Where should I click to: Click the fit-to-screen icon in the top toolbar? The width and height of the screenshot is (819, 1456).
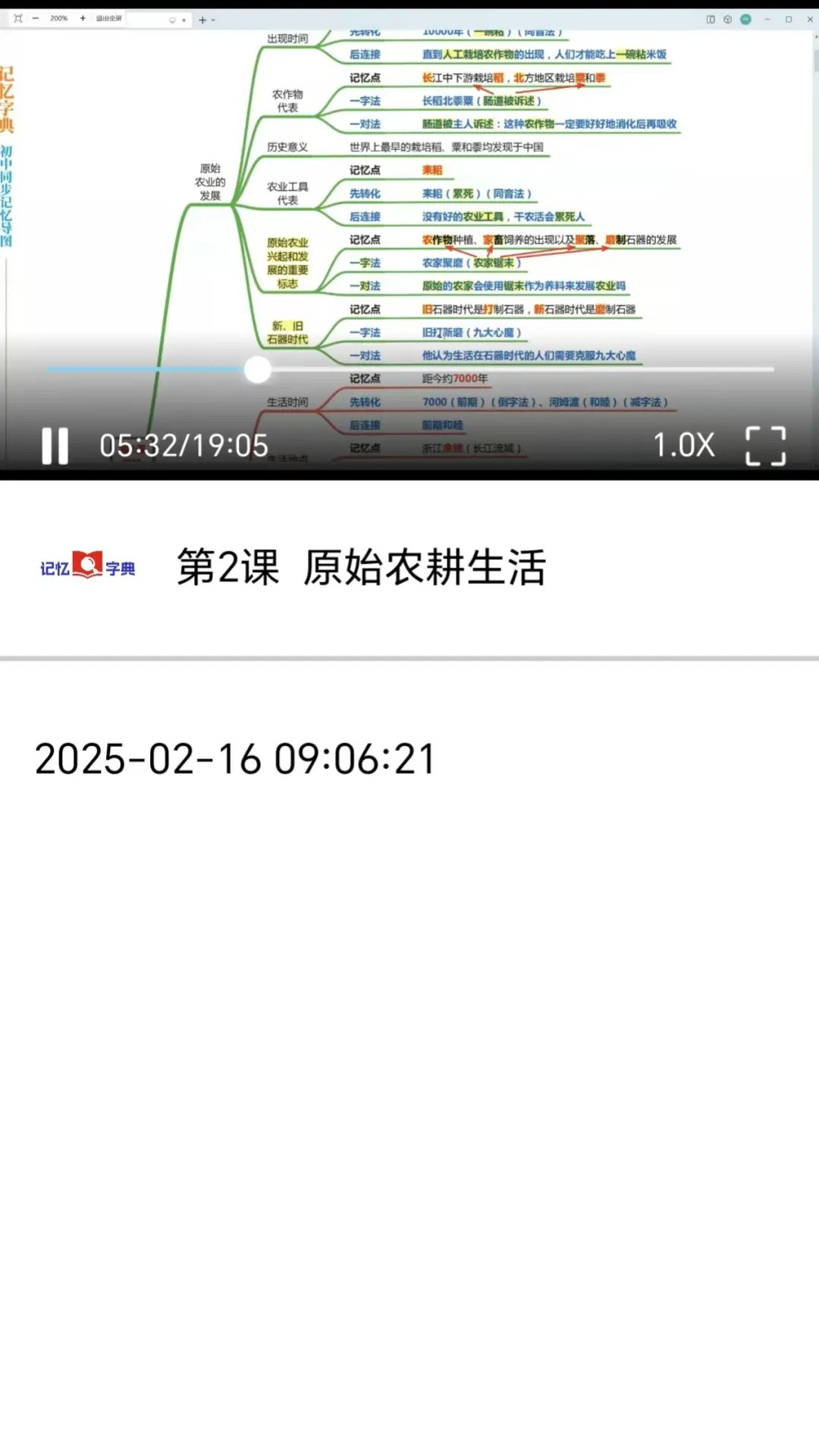tap(18, 19)
